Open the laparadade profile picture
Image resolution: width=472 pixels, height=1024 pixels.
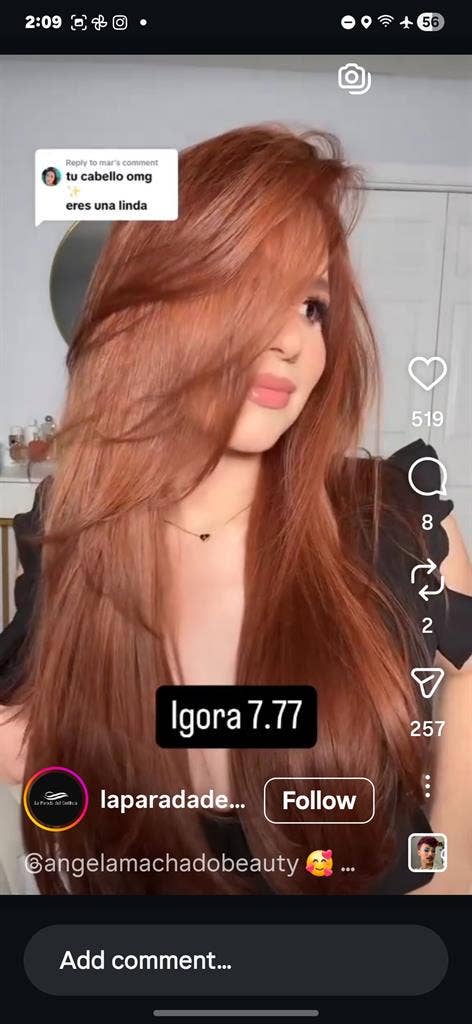pyautogui.click(x=55, y=799)
